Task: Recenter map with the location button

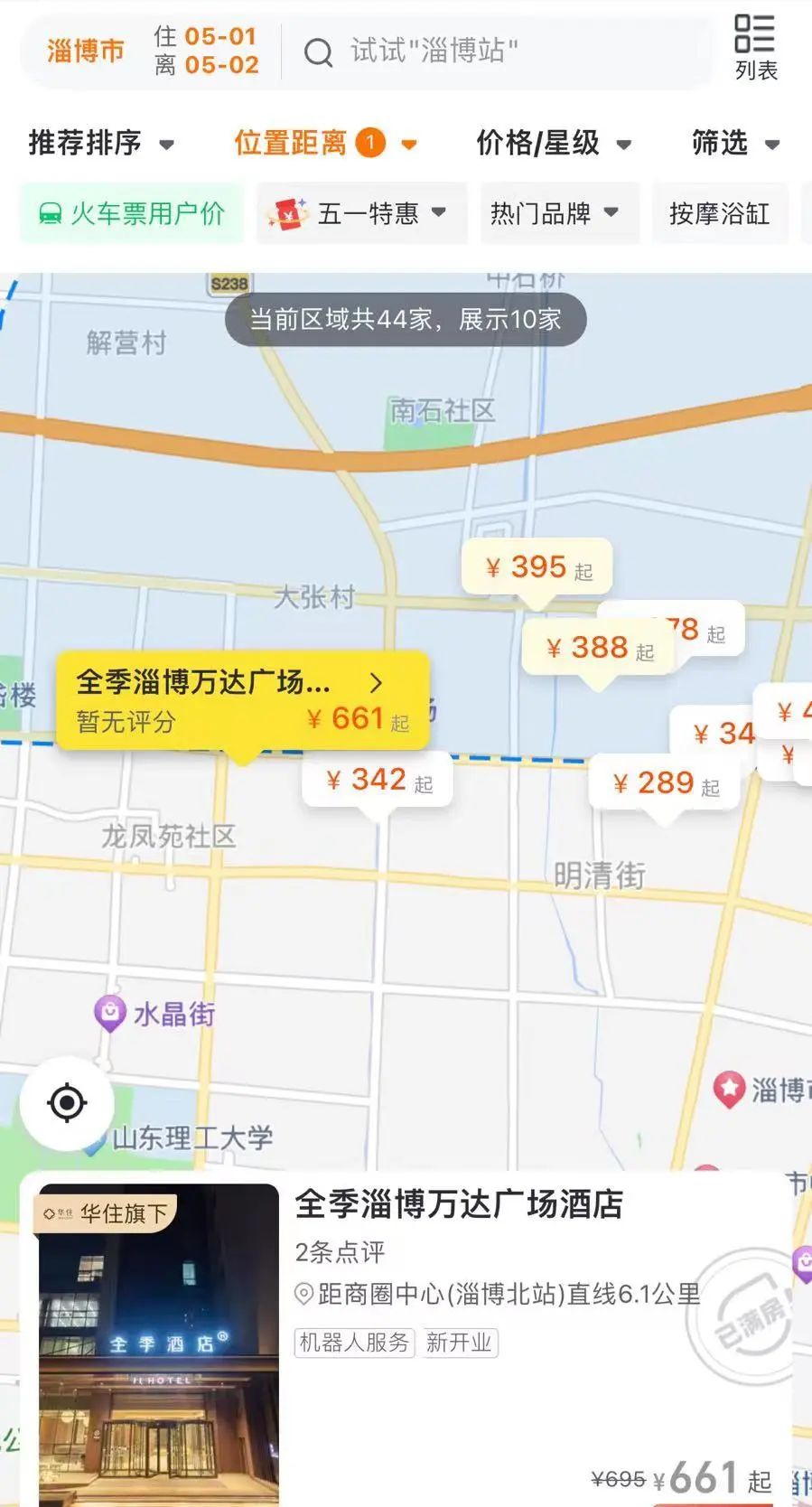Action: pyautogui.click(x=67, y=1102)
